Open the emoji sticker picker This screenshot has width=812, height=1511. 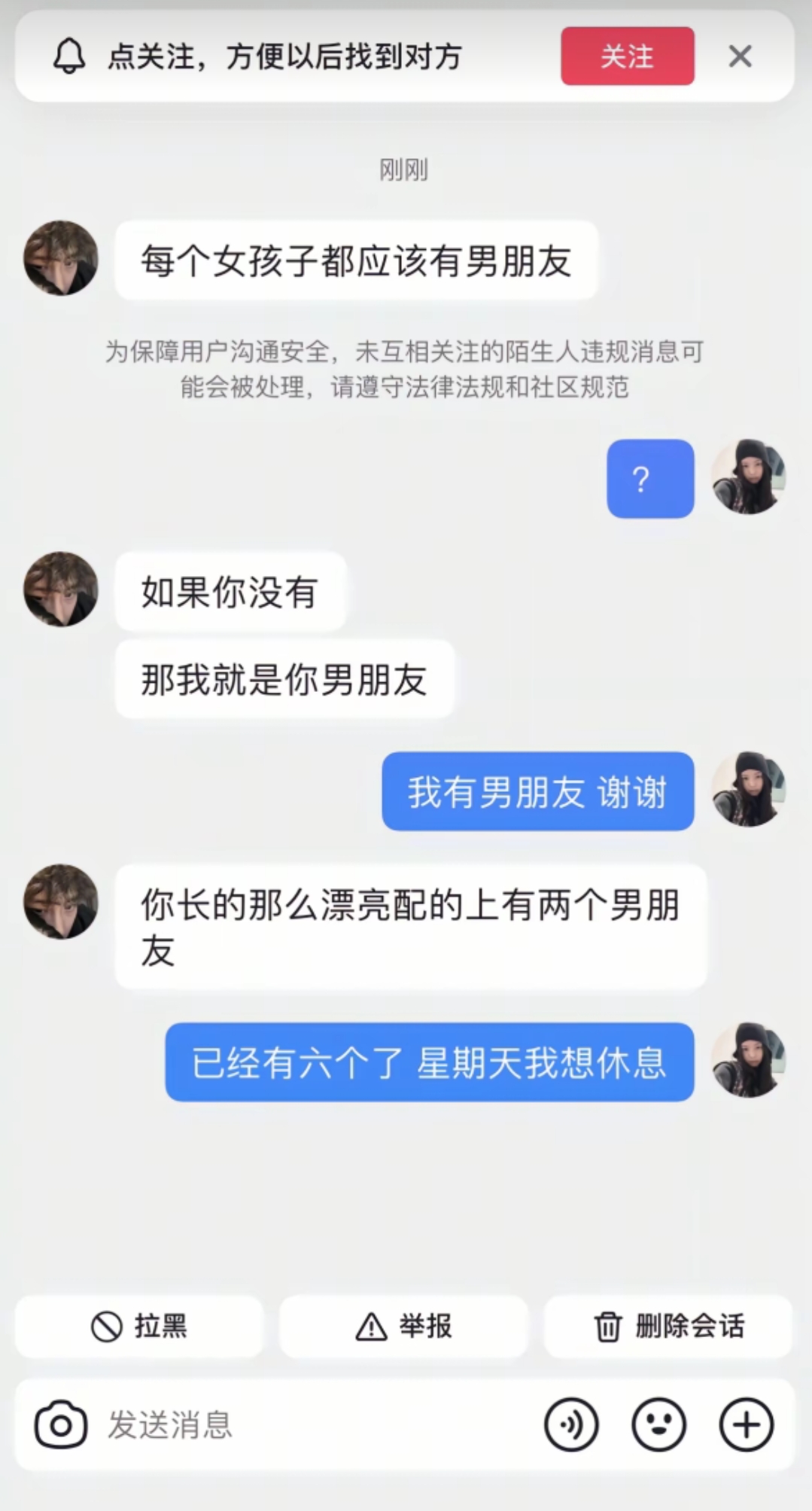pos(658,1424)
